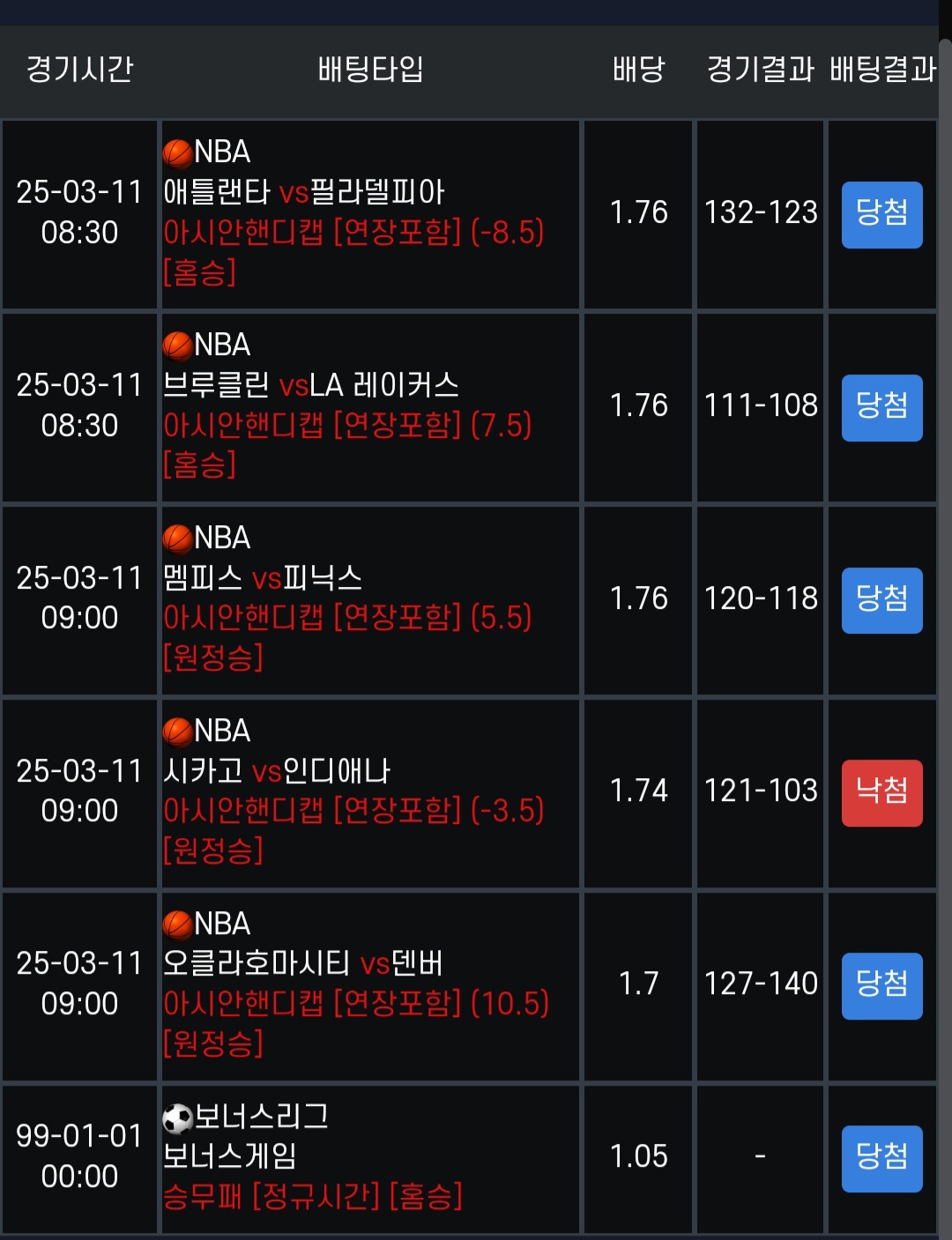Viewport: 952px width, 1240px height.
Task: Tap the 당첨 button for 애틀랜타 vs 필라델피아
Action: point(881,214)
